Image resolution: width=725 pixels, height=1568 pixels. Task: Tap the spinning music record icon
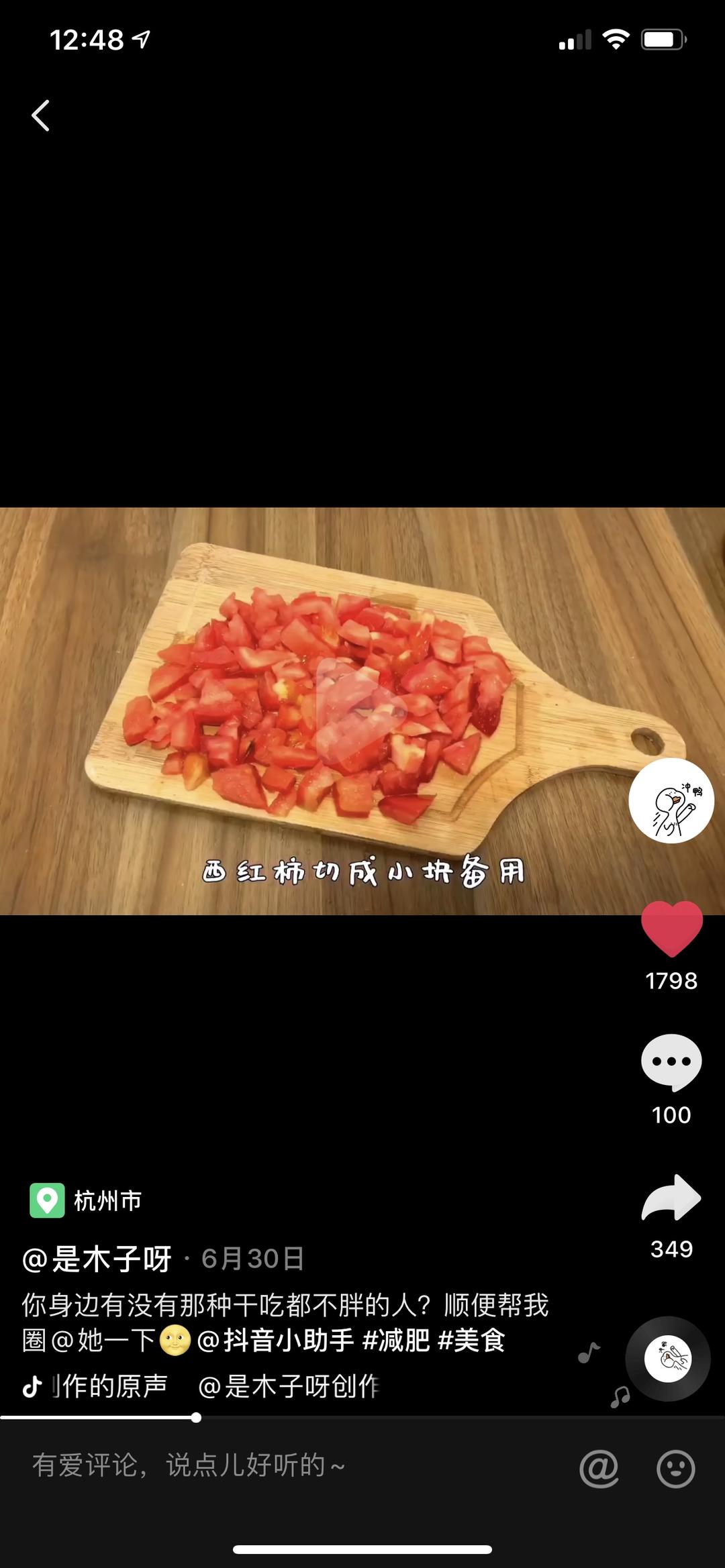click(x=669, y=1357)
